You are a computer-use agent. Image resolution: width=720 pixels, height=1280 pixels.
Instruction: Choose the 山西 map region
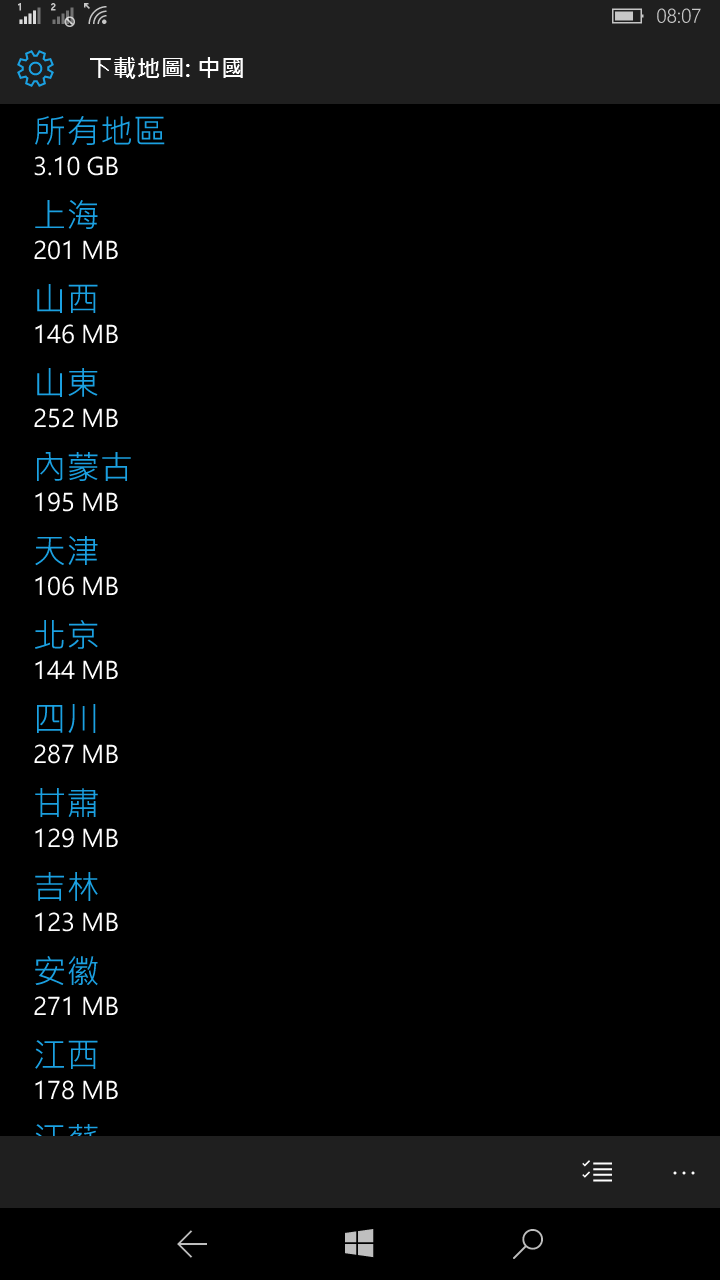point(360,314)
